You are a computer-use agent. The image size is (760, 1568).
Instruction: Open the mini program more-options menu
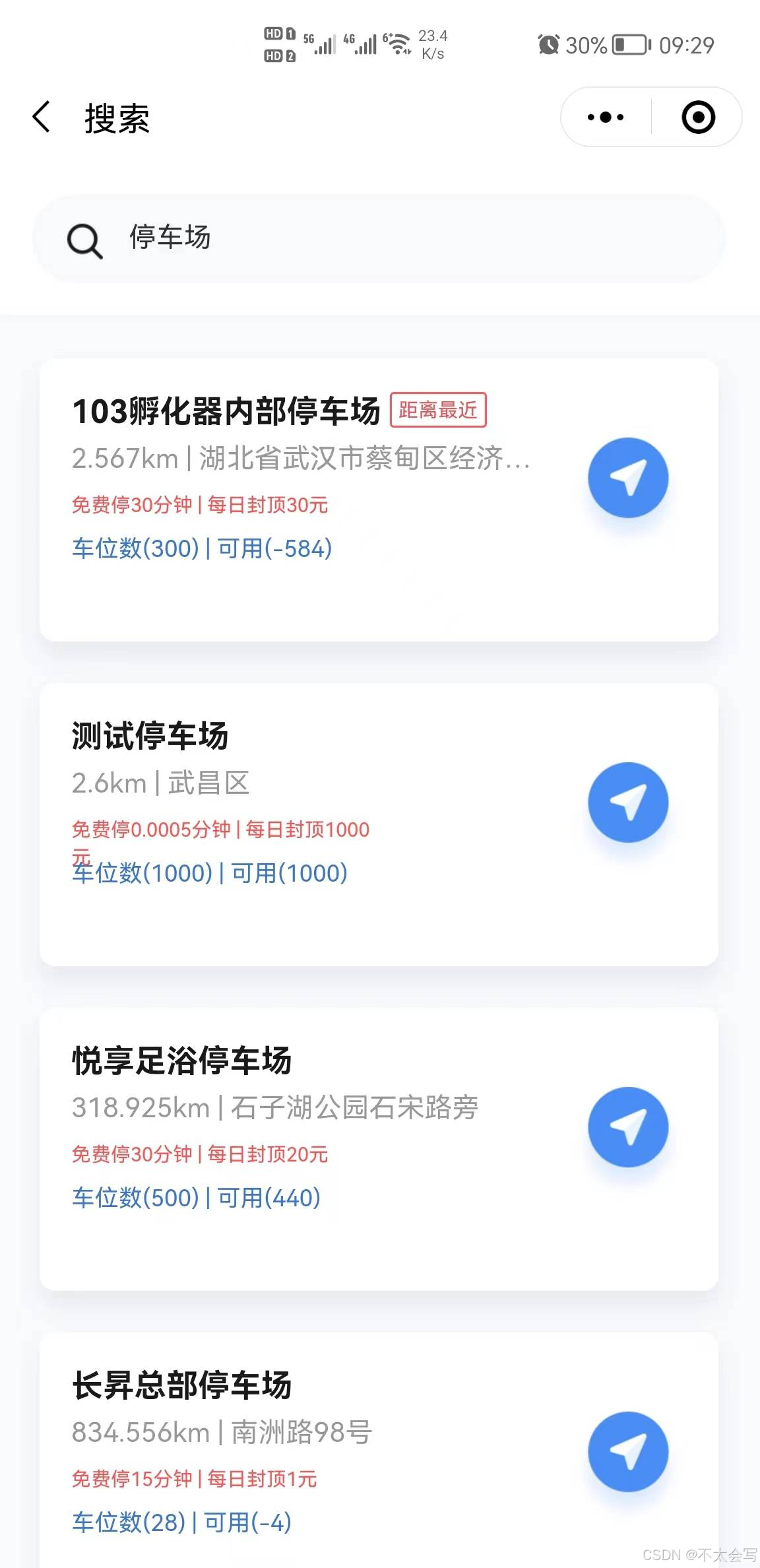(605, 117)
